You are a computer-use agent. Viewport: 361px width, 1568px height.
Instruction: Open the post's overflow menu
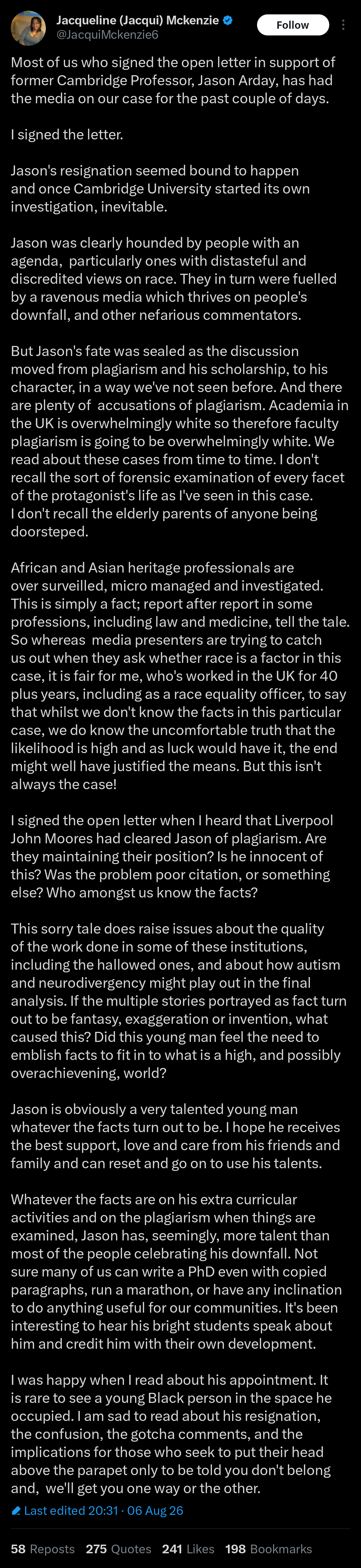coord(343,25)
